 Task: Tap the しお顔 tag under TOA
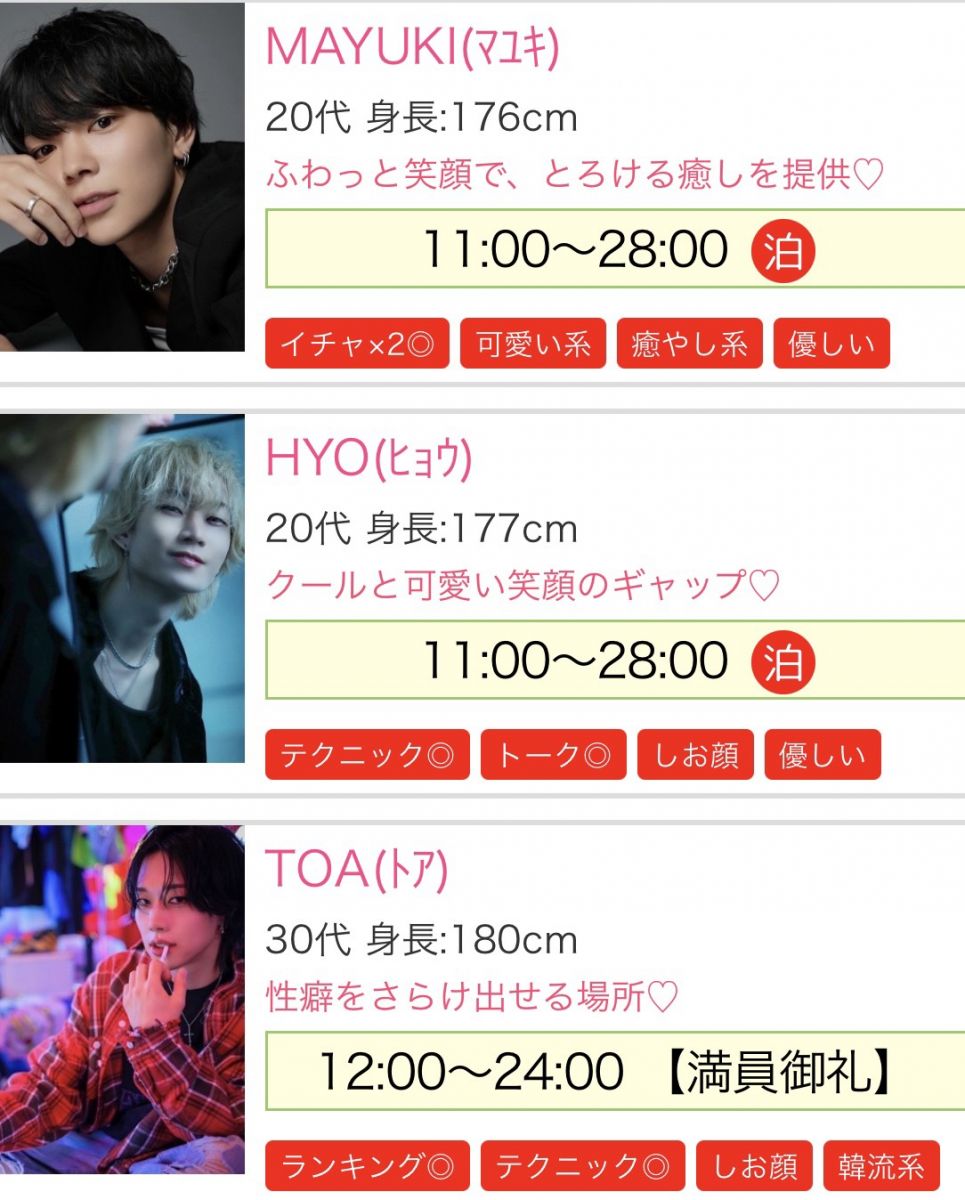(x=755, y=1166)
